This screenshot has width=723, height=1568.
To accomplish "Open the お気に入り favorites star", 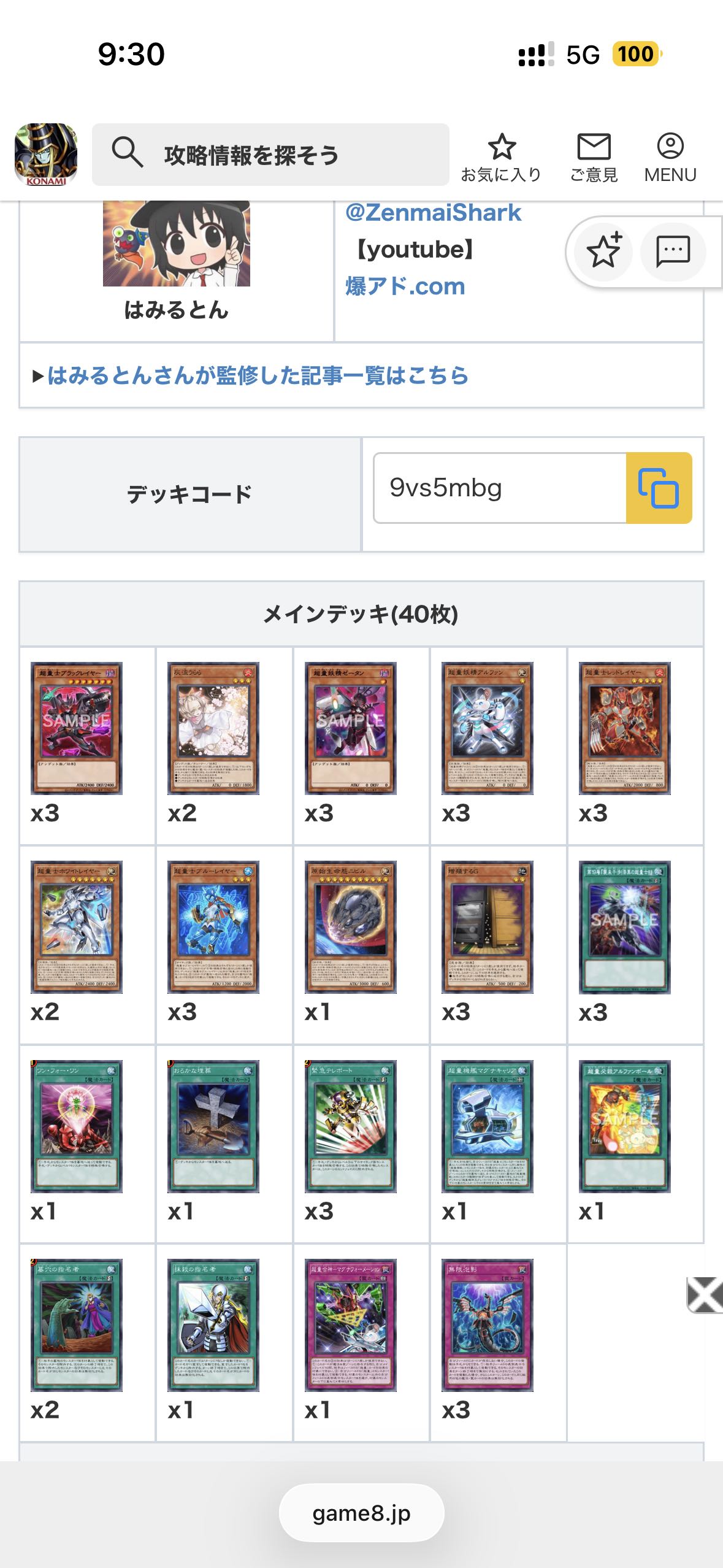I will click(x=501, y=157).
